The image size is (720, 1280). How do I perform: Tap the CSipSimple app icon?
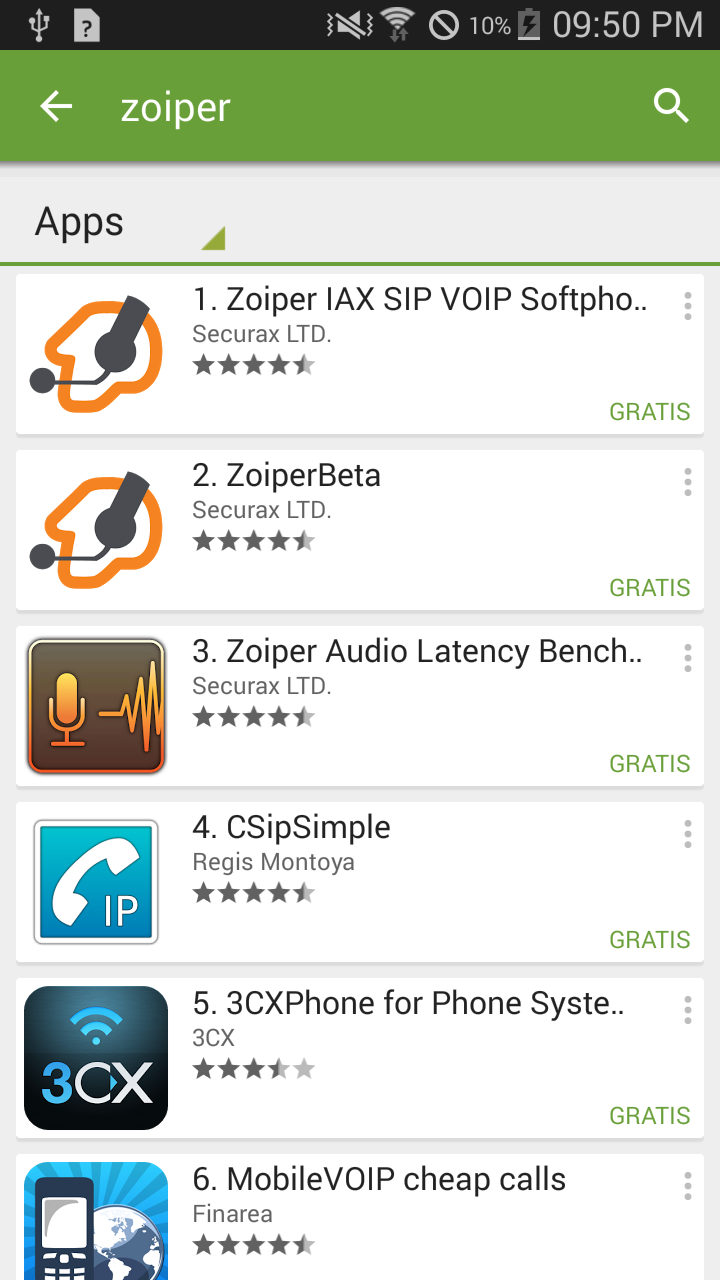point(95,881)
